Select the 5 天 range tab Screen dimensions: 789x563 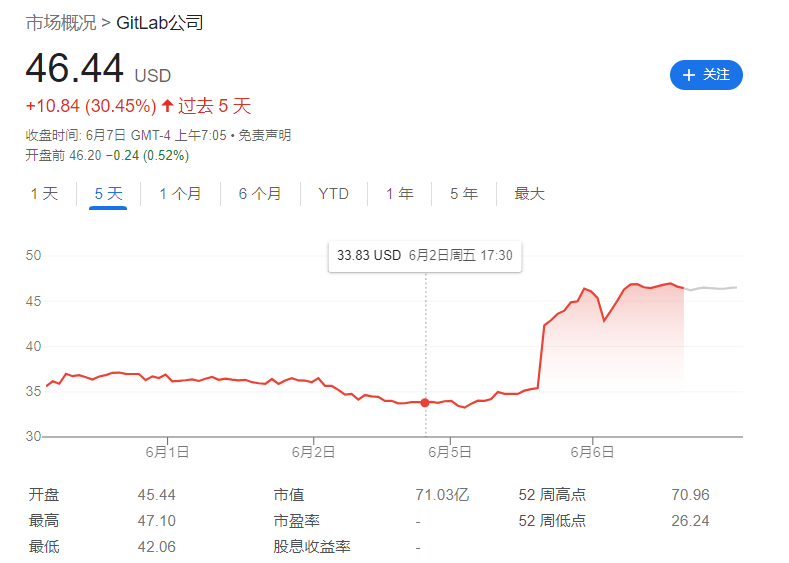pos(108,194)
